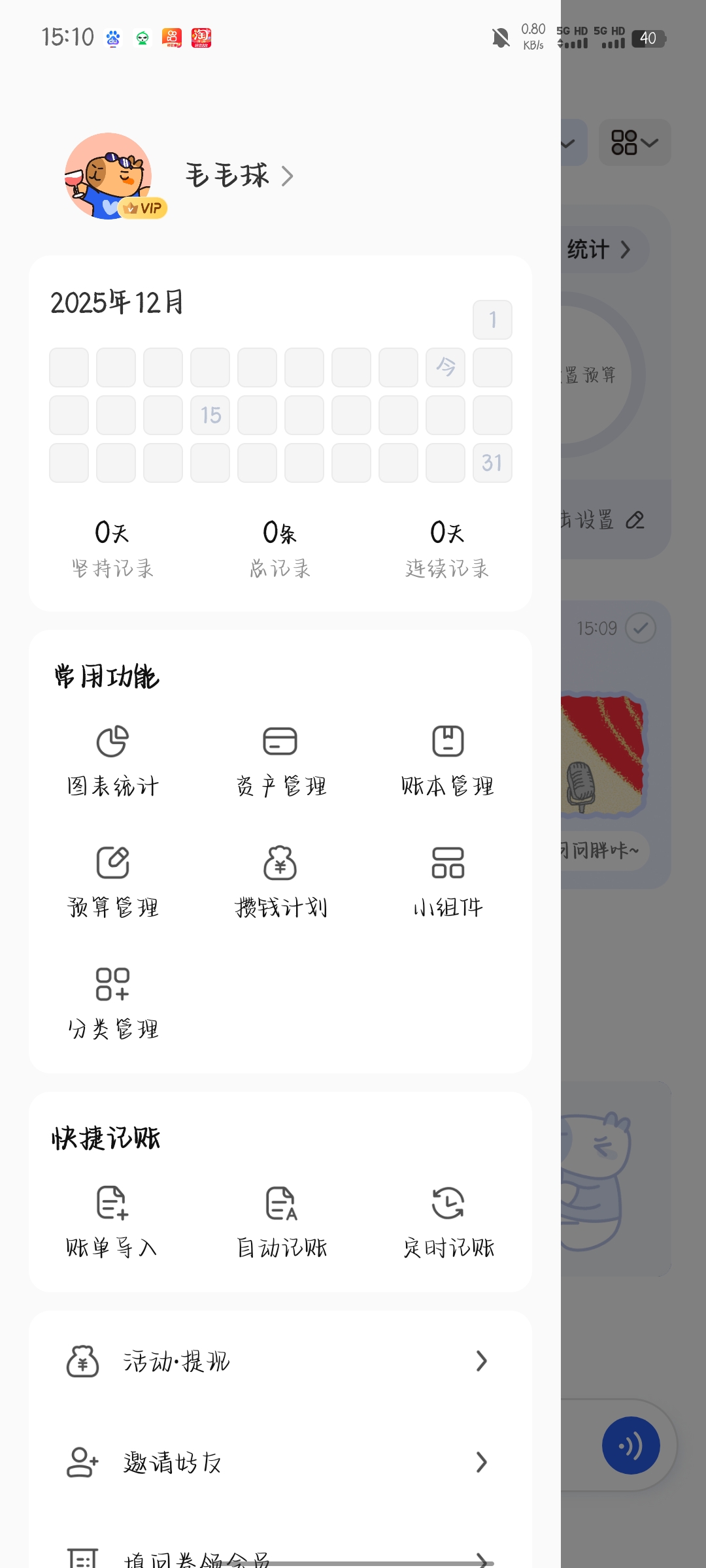Open 自动记账 auto bookkeeping
706x1568 pixels.
[280, 1220]
